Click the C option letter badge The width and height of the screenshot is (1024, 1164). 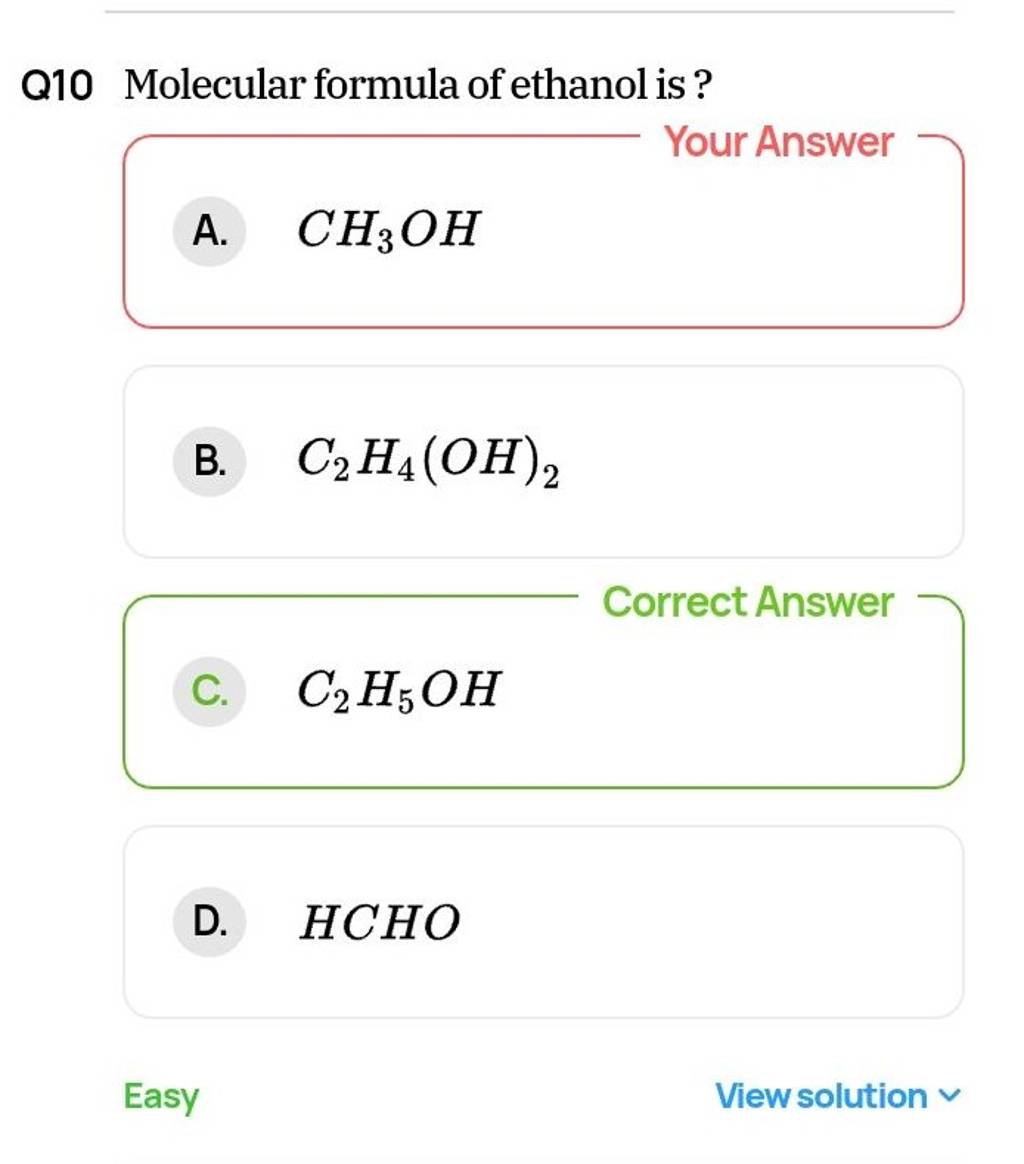[x=210, y=690]
